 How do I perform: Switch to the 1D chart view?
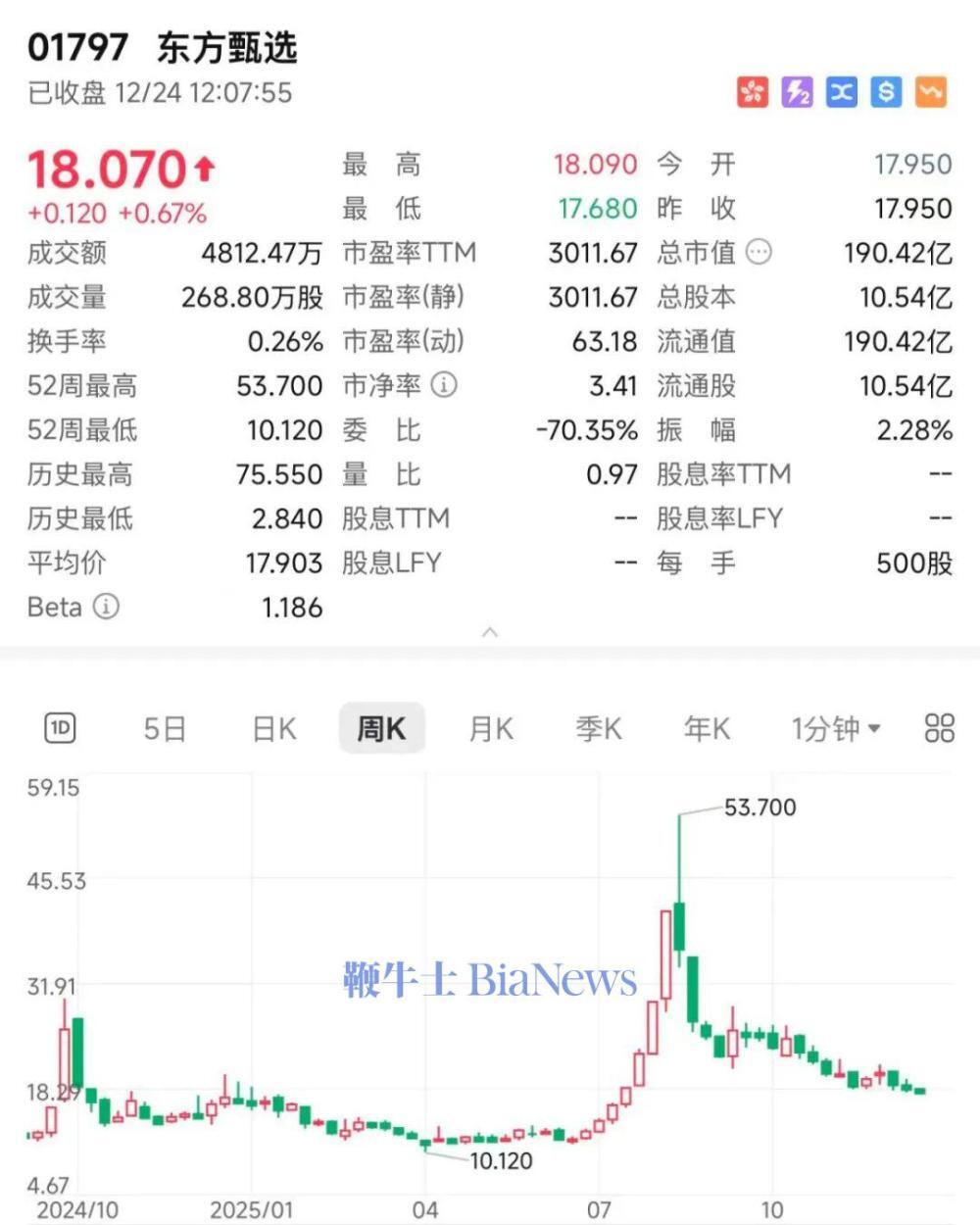[x=61, y=728]
